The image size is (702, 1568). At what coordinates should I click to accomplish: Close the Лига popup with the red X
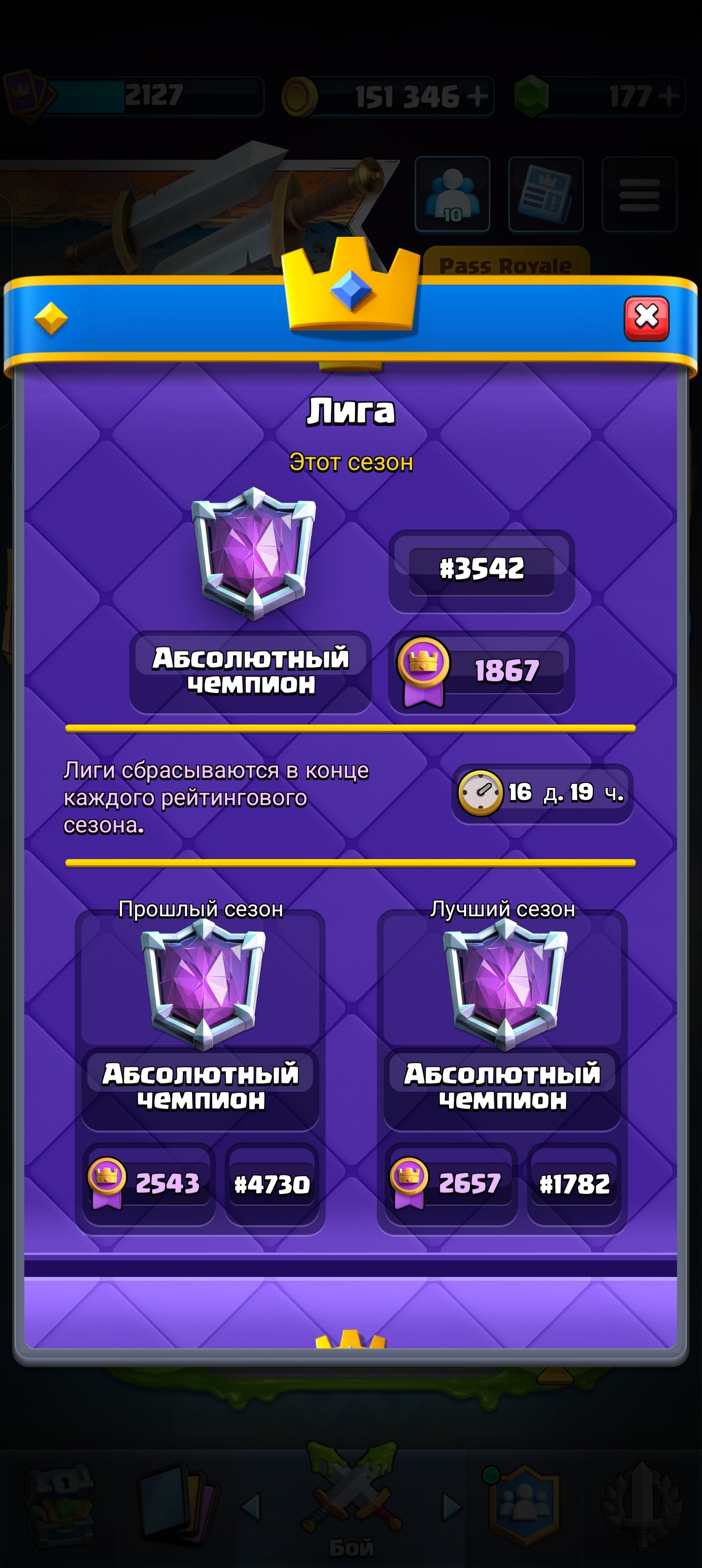click(646, 318)
